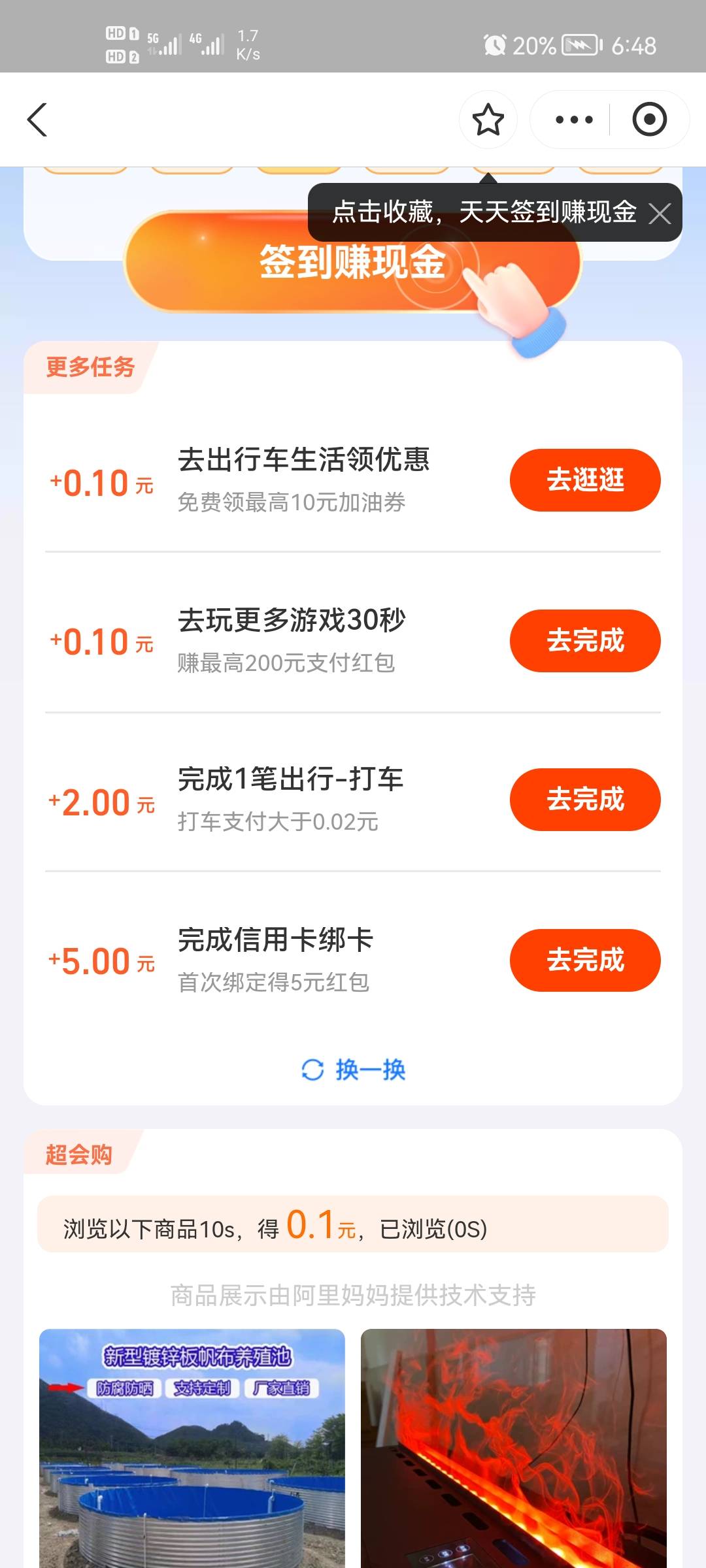The image size is (706, 1568).
Task: Tap 去完成 for 完成1笔出行-打车
Action: pos(584,800)
